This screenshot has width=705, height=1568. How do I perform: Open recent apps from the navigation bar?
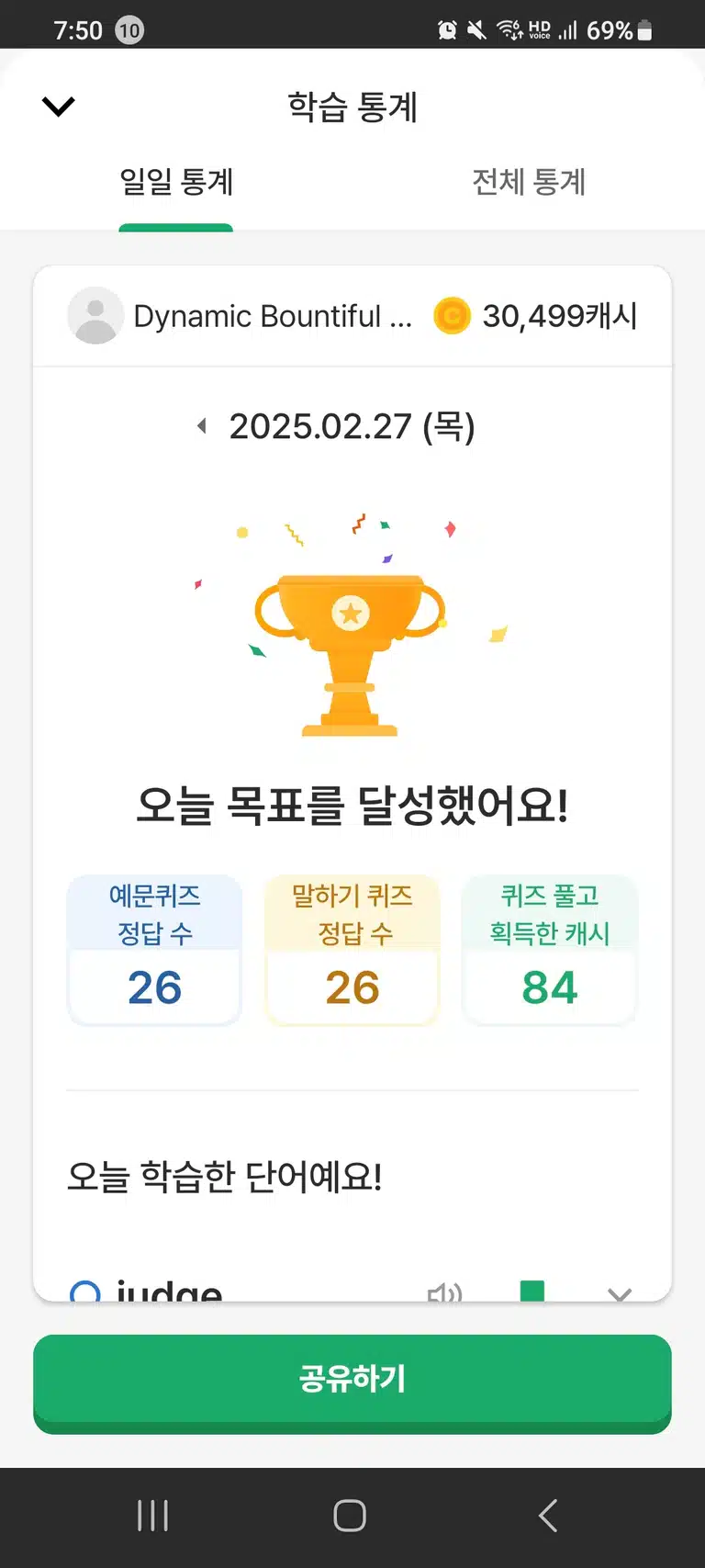tap(152, 1516)
